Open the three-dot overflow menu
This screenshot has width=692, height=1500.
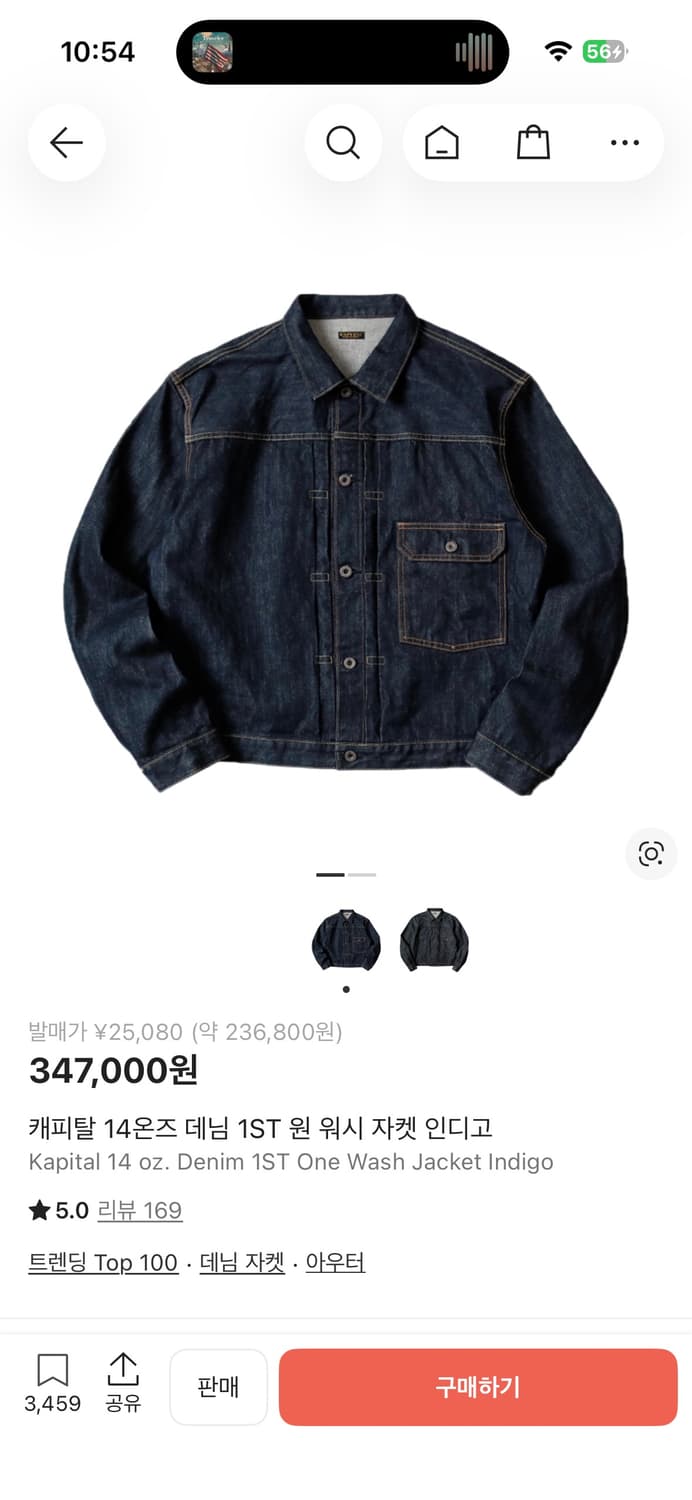point(624,143)
